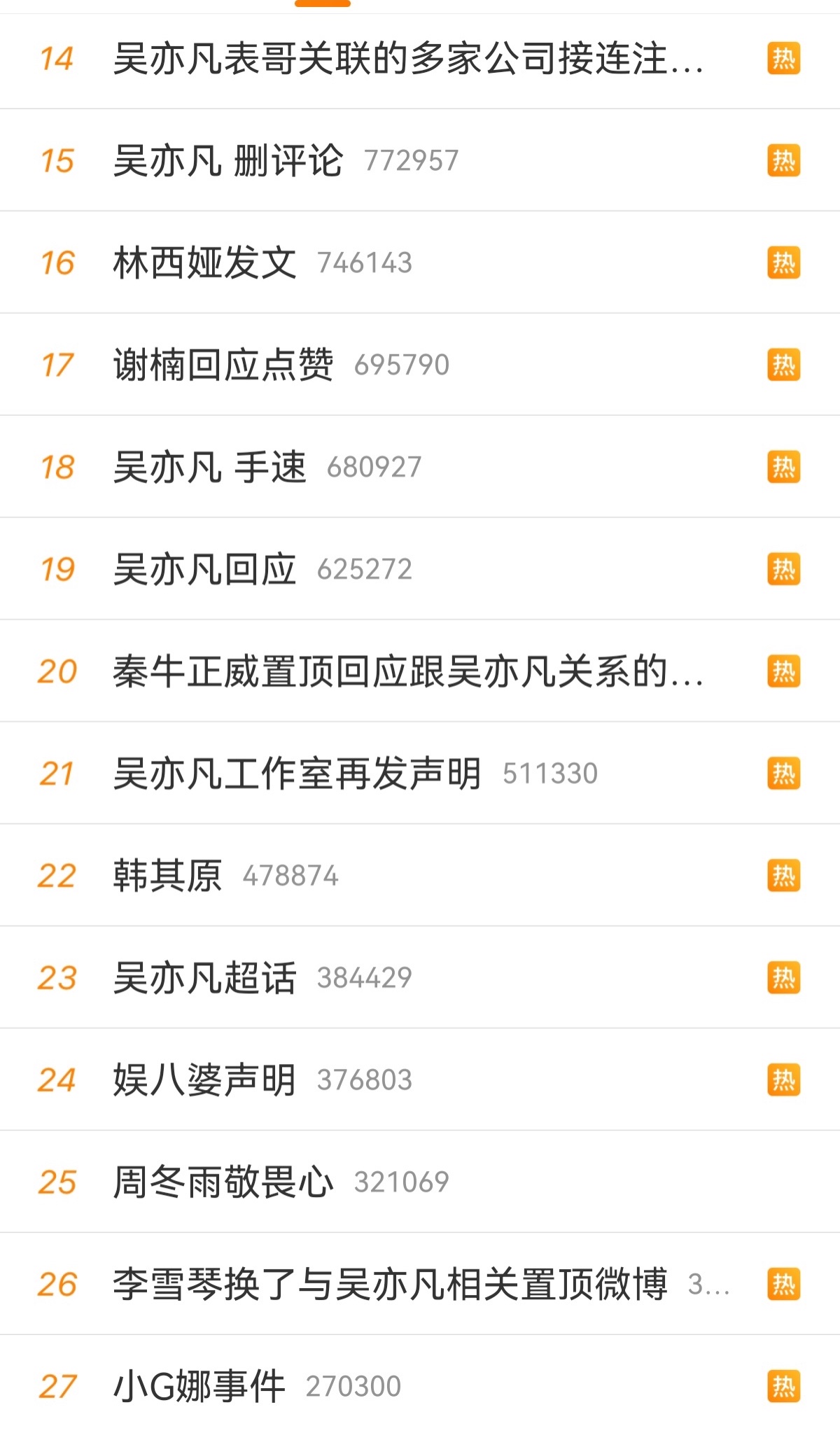Select the topic 谢楠回应点赞

click(x=223, y=365)
